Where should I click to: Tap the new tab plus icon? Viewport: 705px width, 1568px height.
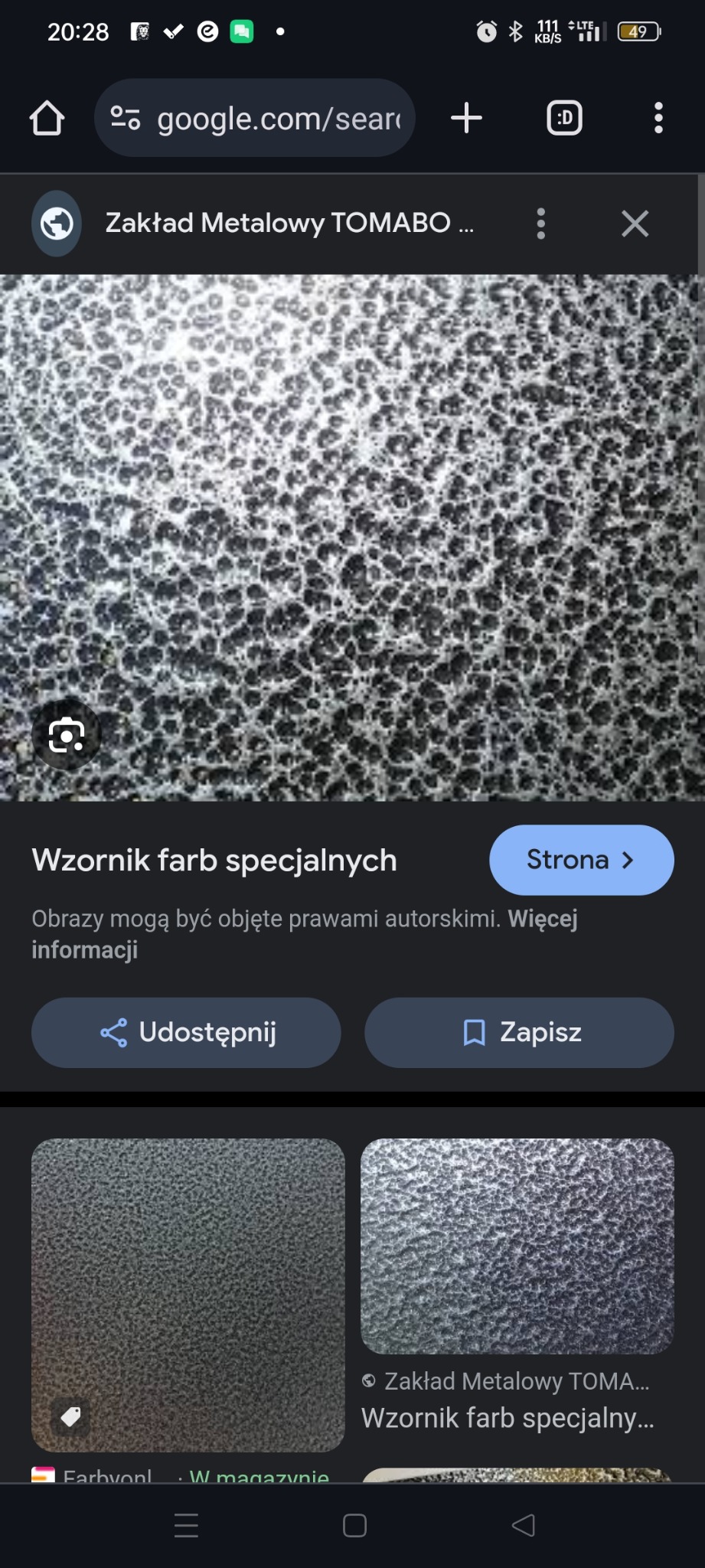tap(467, 117)
